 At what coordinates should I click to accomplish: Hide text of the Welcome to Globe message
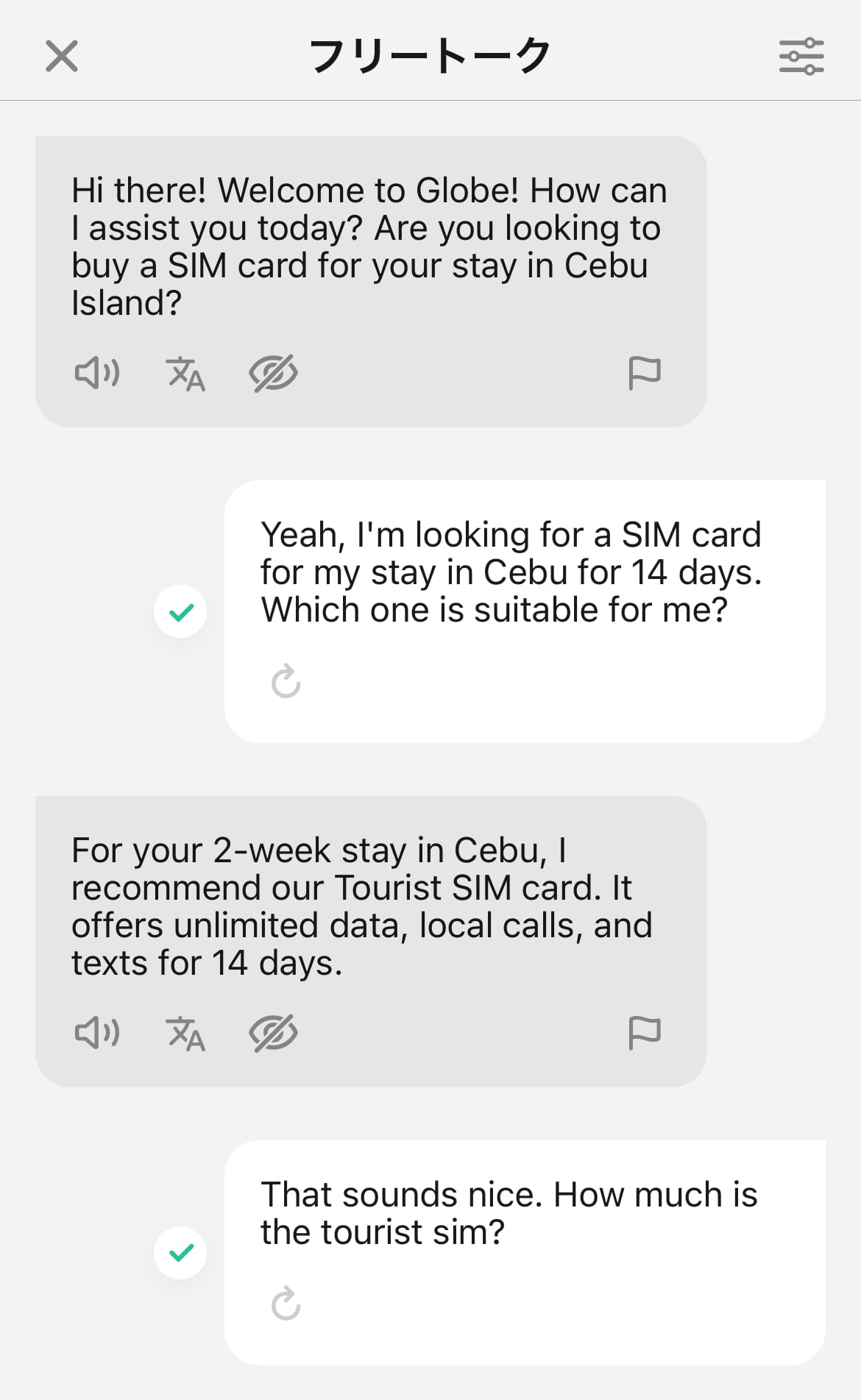click(273, 373)
